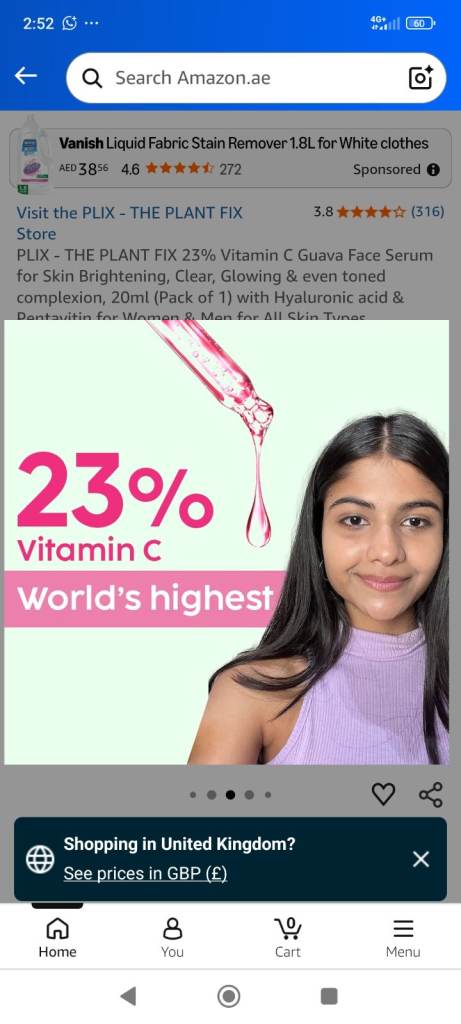Dismiss the United Kingdom shopping banner
The width and height of the screenshot is (461, 1024).
click(421, 859)
